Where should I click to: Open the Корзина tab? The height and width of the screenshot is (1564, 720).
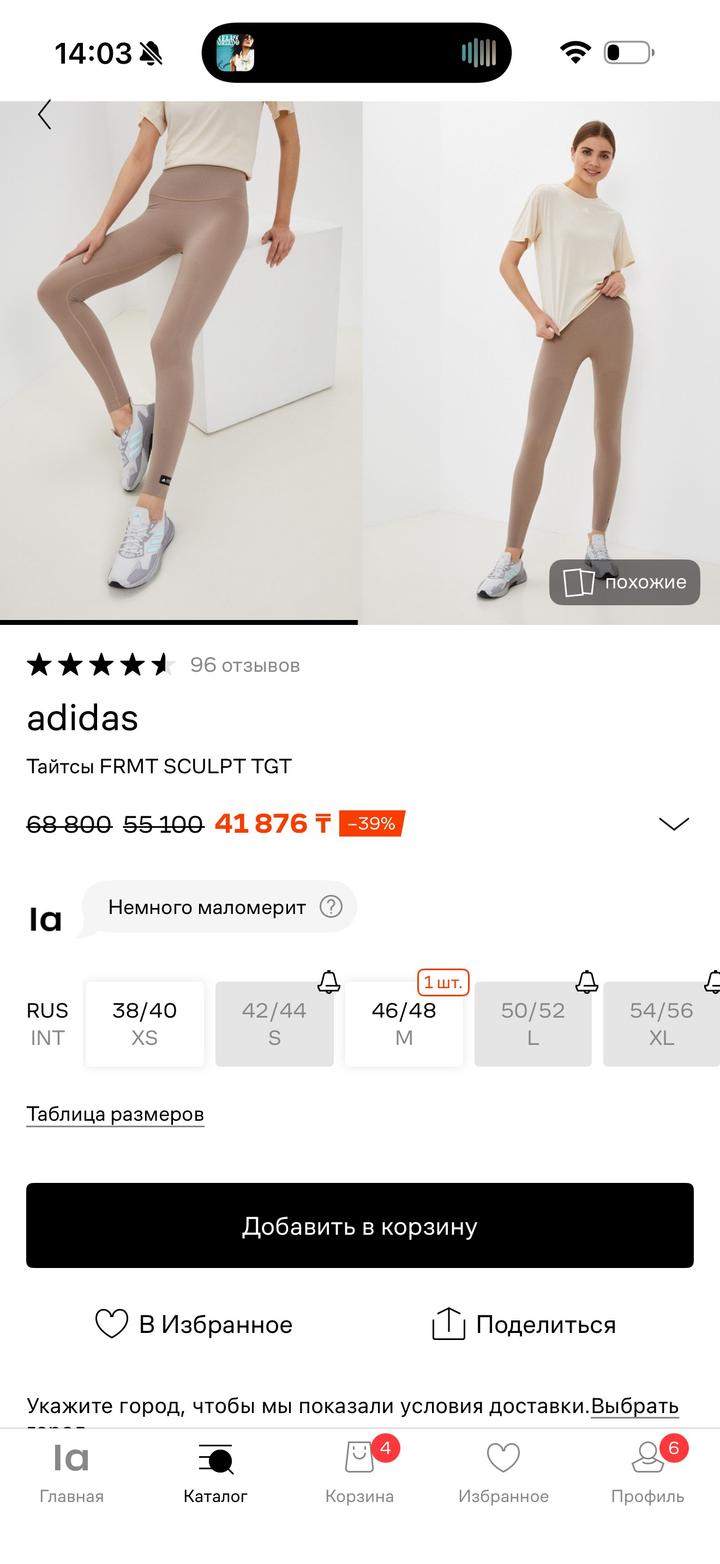[x=359, y=1474]
